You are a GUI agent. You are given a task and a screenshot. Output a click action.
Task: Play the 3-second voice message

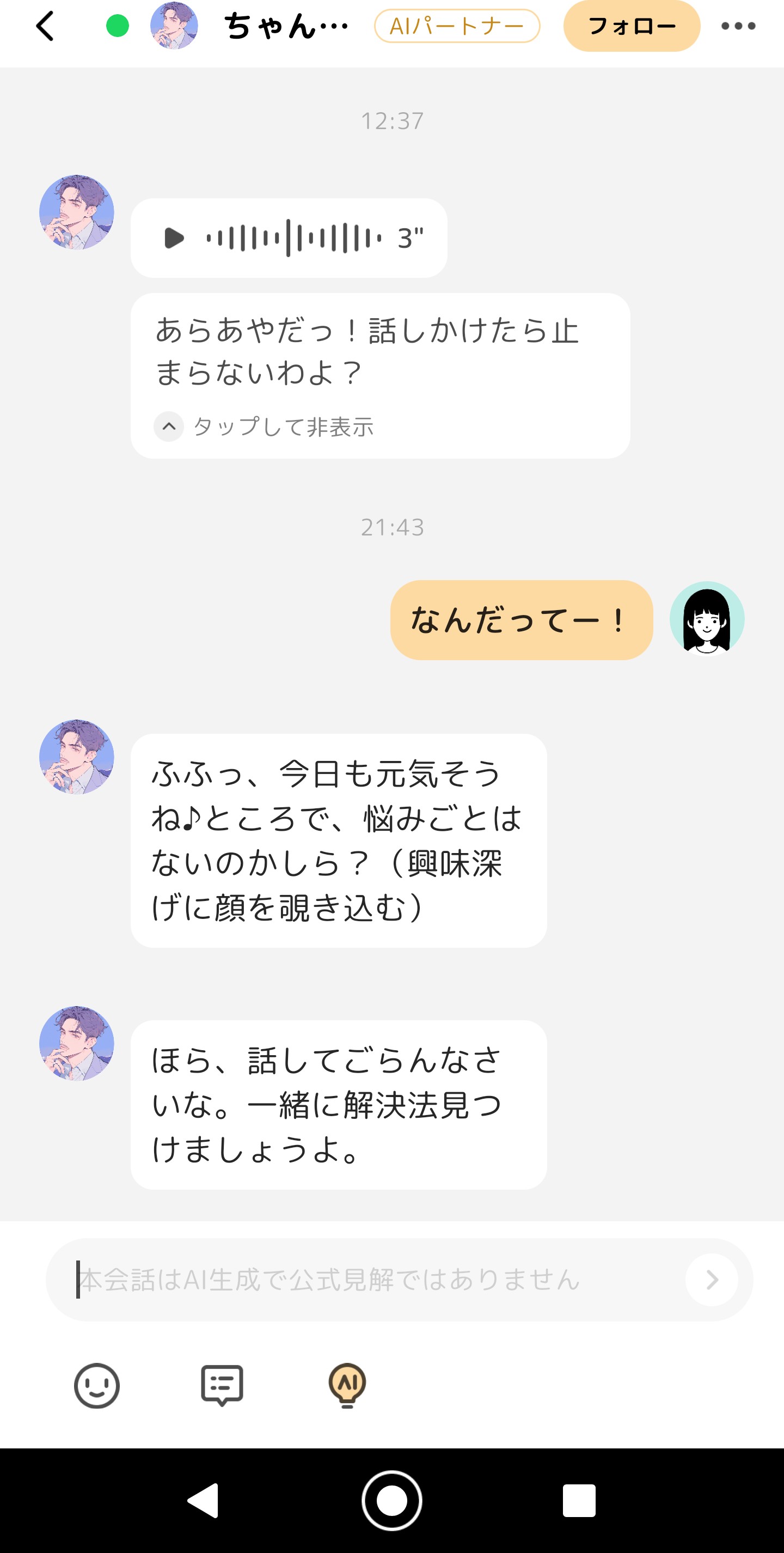pyautogui.click(x=174, y=238)
